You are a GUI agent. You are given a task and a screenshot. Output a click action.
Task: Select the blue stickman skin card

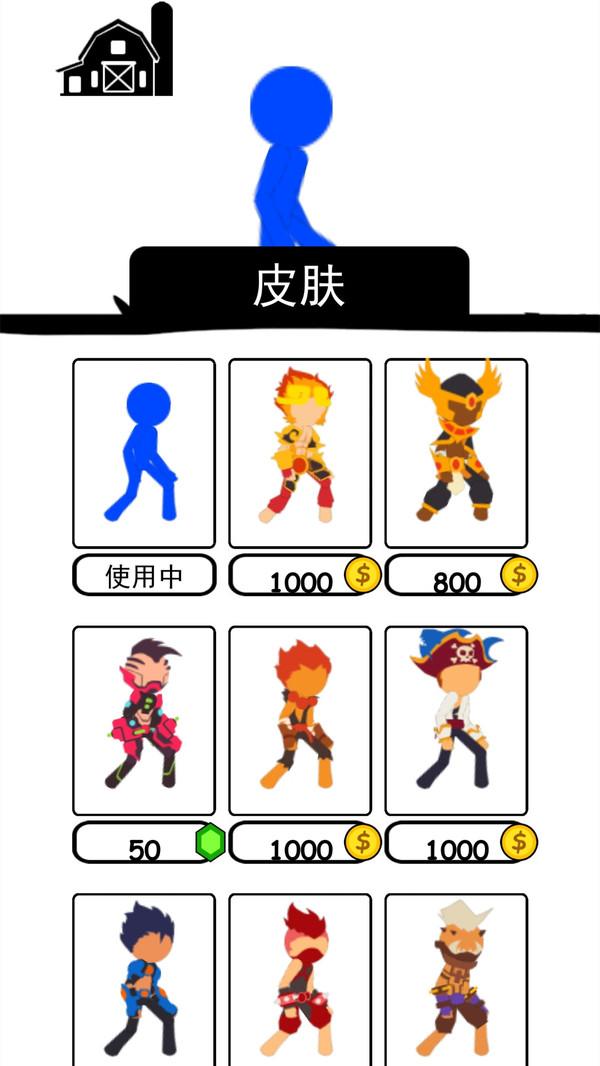pos(144,453)
